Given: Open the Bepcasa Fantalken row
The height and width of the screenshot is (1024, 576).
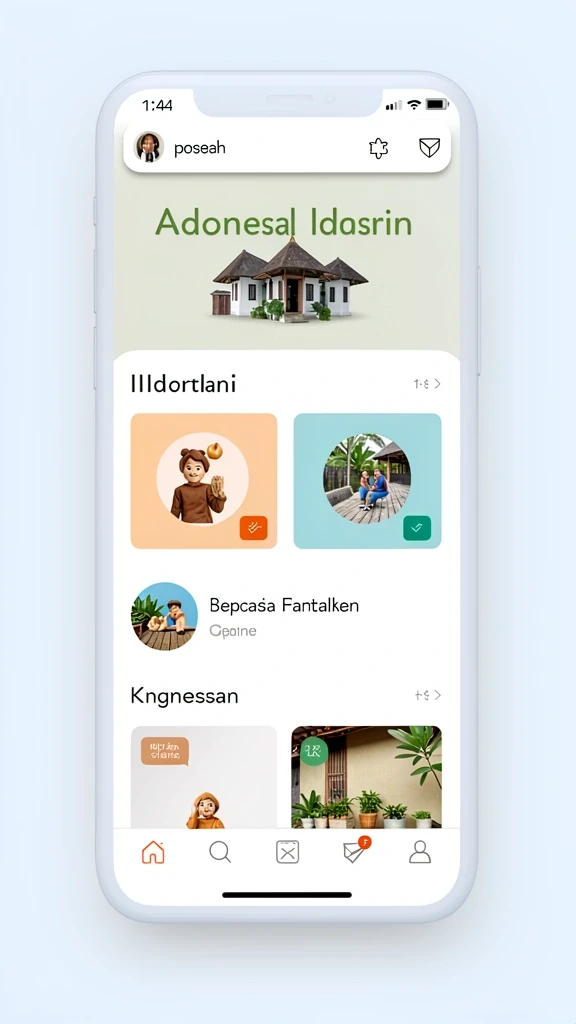Looking at the screenshot, I should (x=286, y=616).
